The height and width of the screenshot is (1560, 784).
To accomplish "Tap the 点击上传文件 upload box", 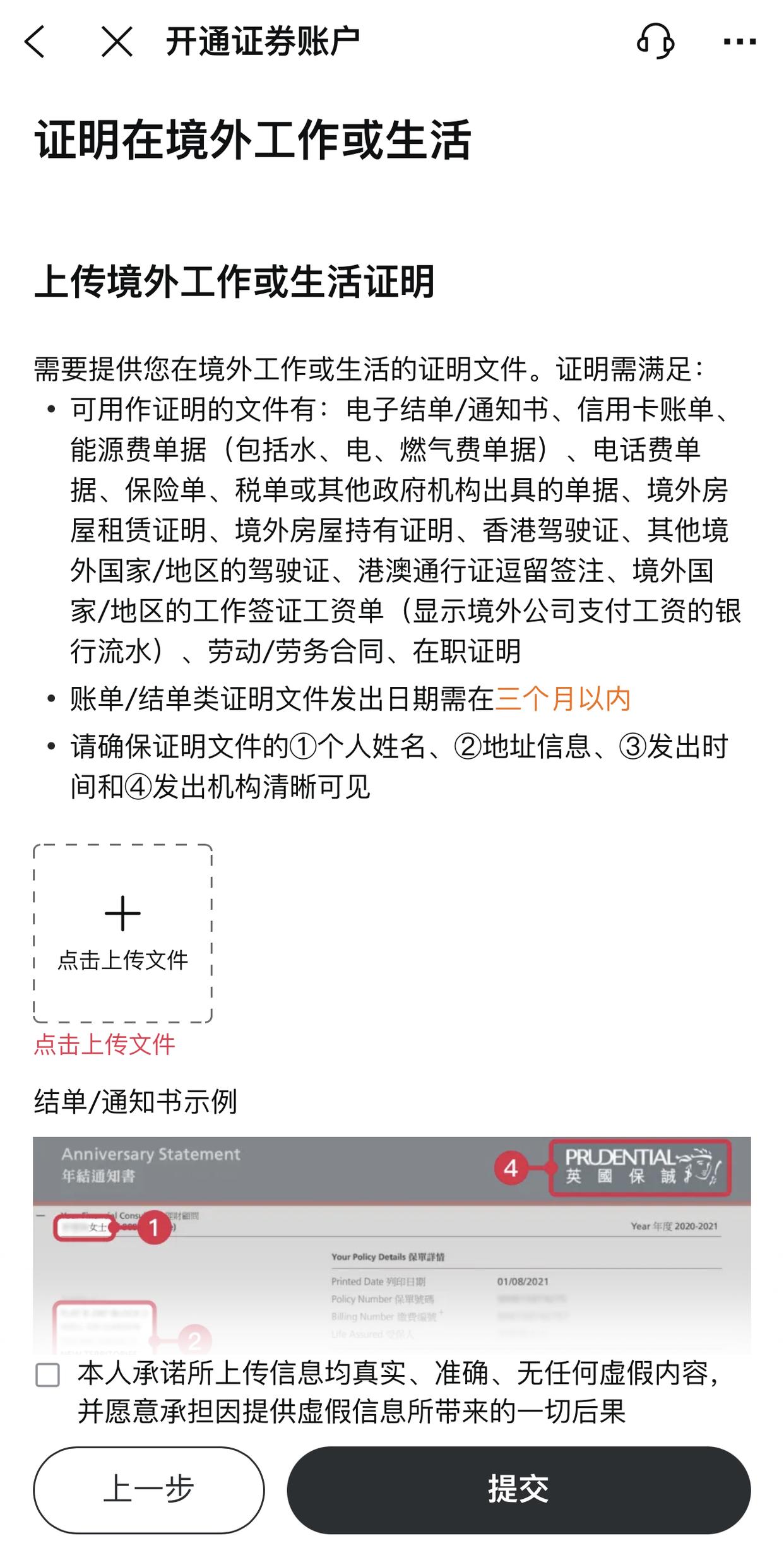I will (x=122, y=932).
